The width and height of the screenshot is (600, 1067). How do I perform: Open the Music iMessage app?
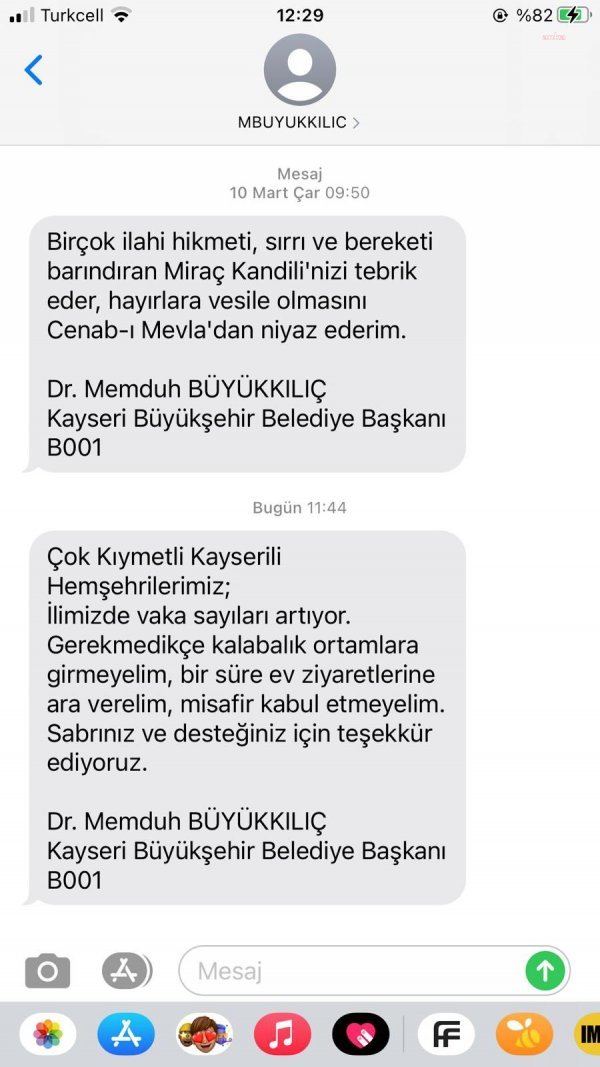click(x=282, y=1034)
